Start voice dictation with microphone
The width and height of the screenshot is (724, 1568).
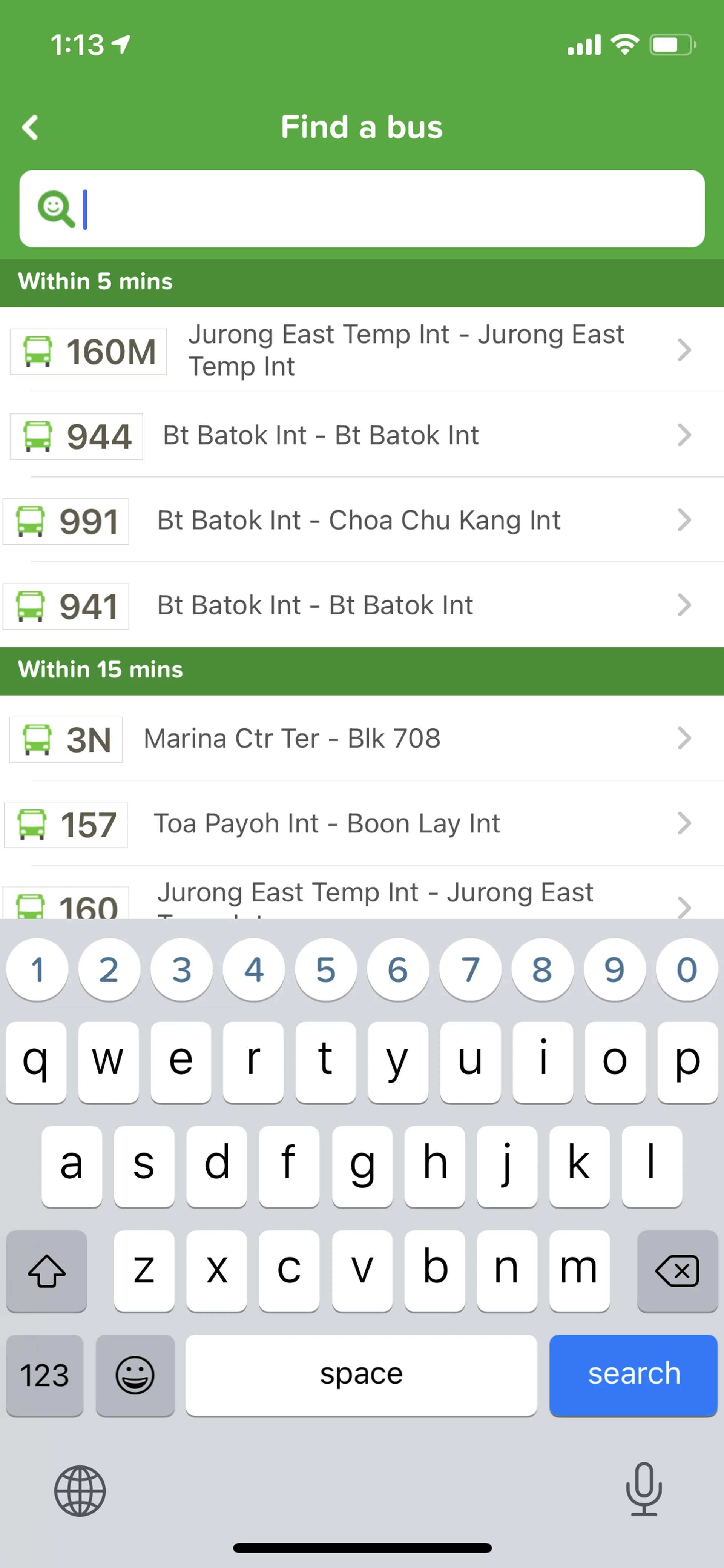[x=643, y=1490]
